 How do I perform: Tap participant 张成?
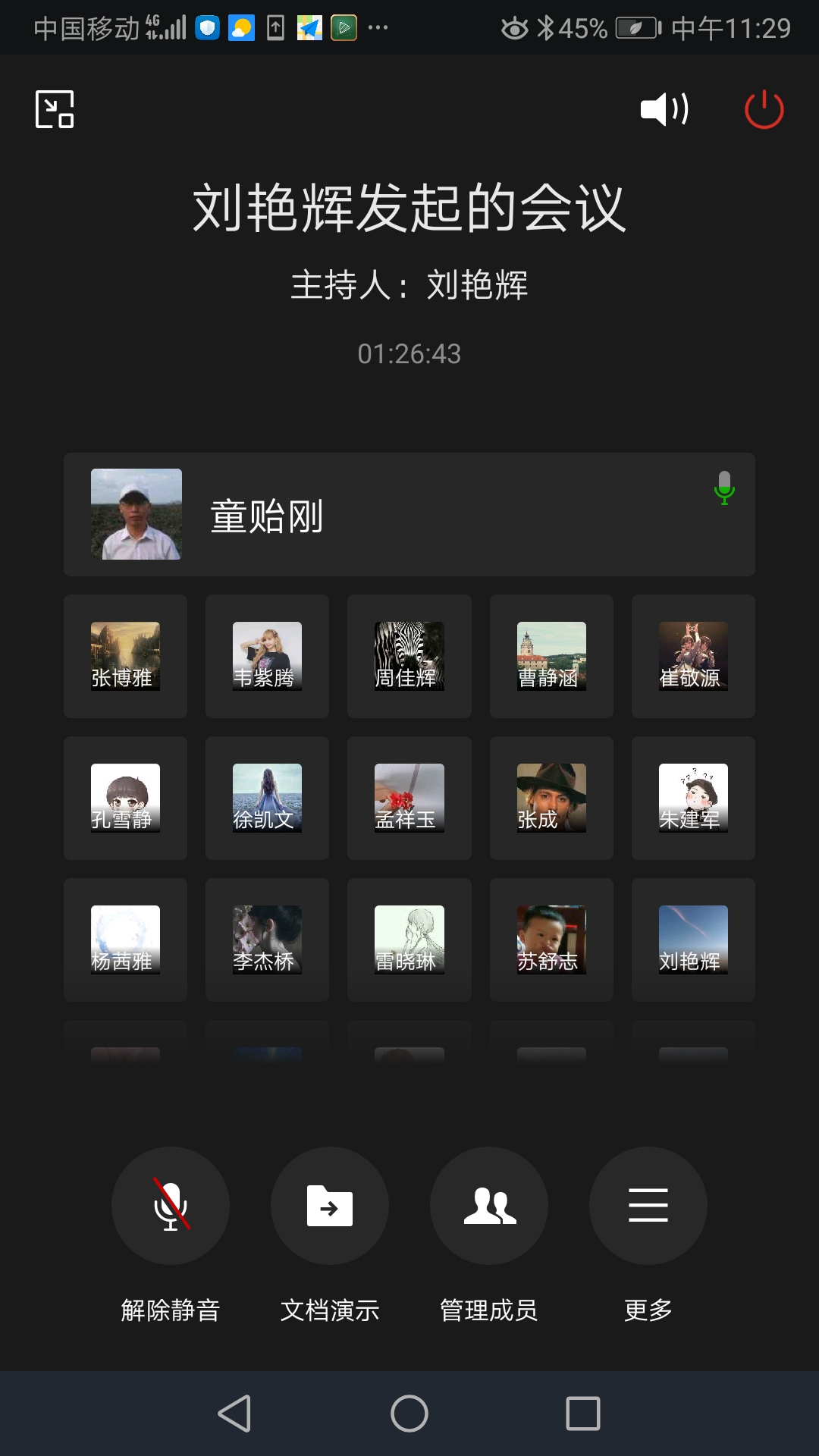pos(551,798)
